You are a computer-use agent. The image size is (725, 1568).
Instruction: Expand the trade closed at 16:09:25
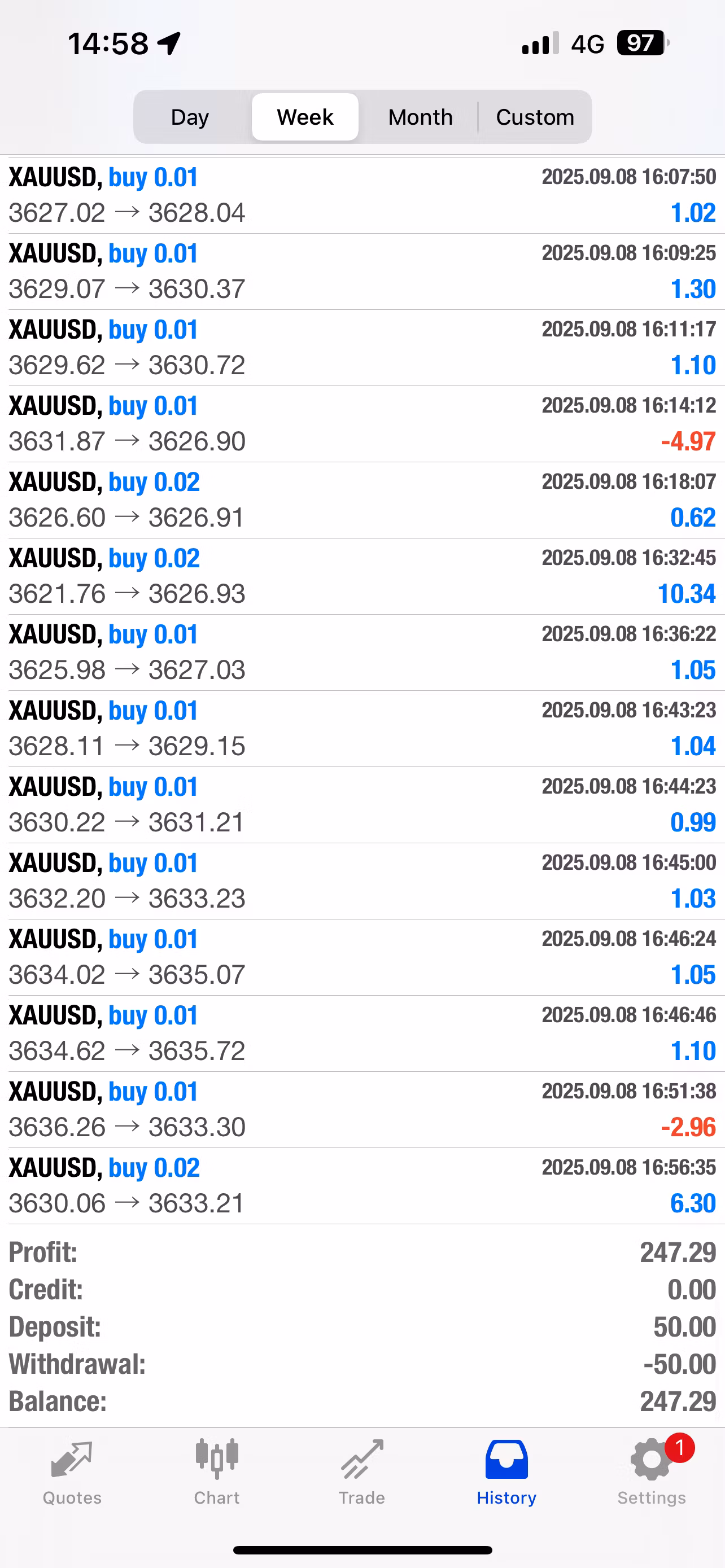click(362, 271)
